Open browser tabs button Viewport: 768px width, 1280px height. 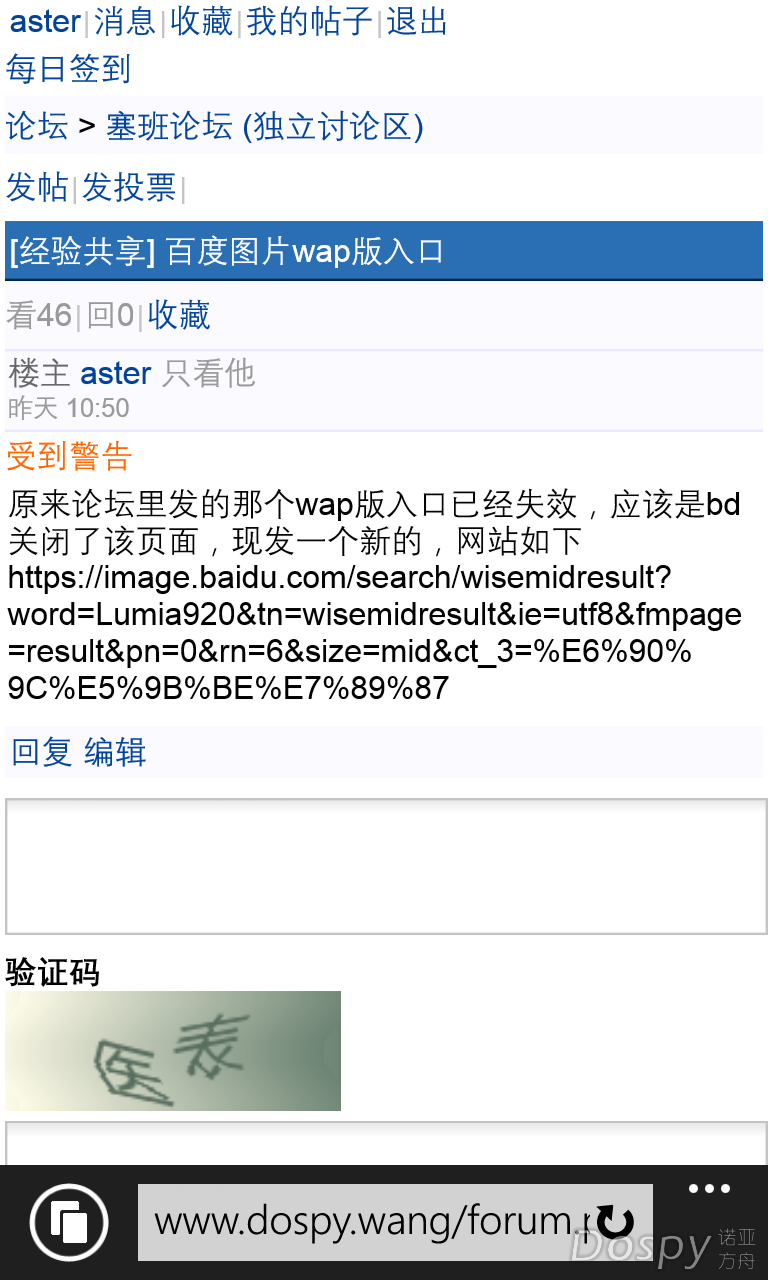69,1222
